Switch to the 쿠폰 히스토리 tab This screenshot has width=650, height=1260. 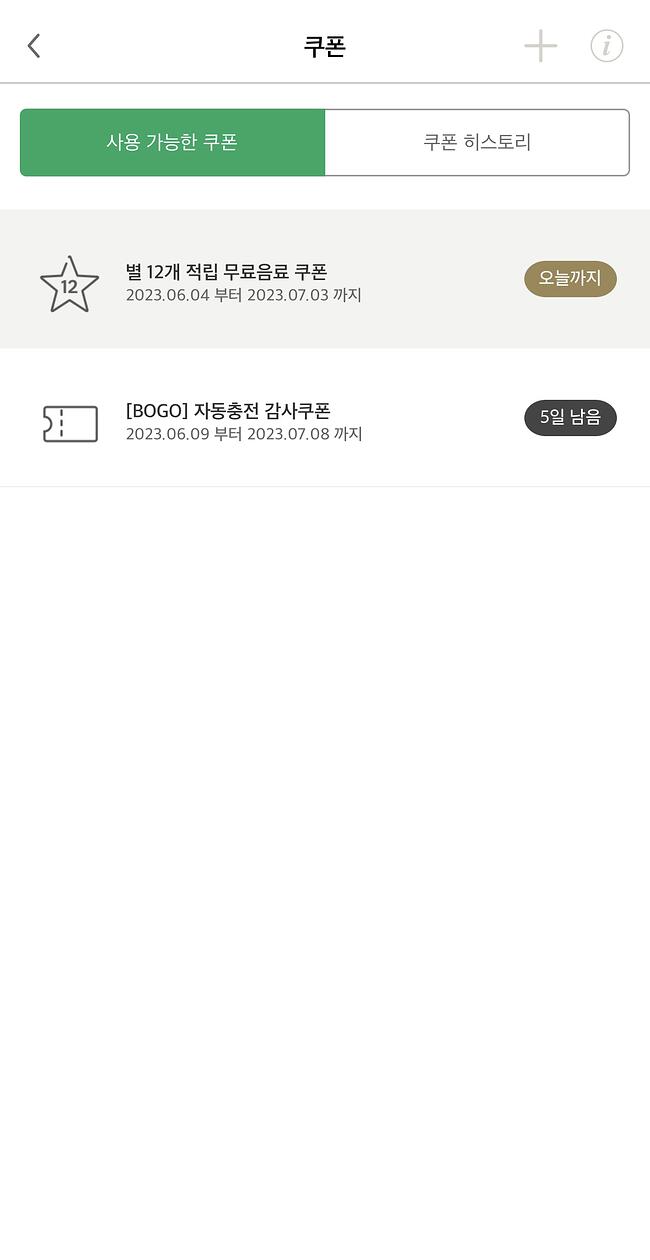tap(477, 142)
